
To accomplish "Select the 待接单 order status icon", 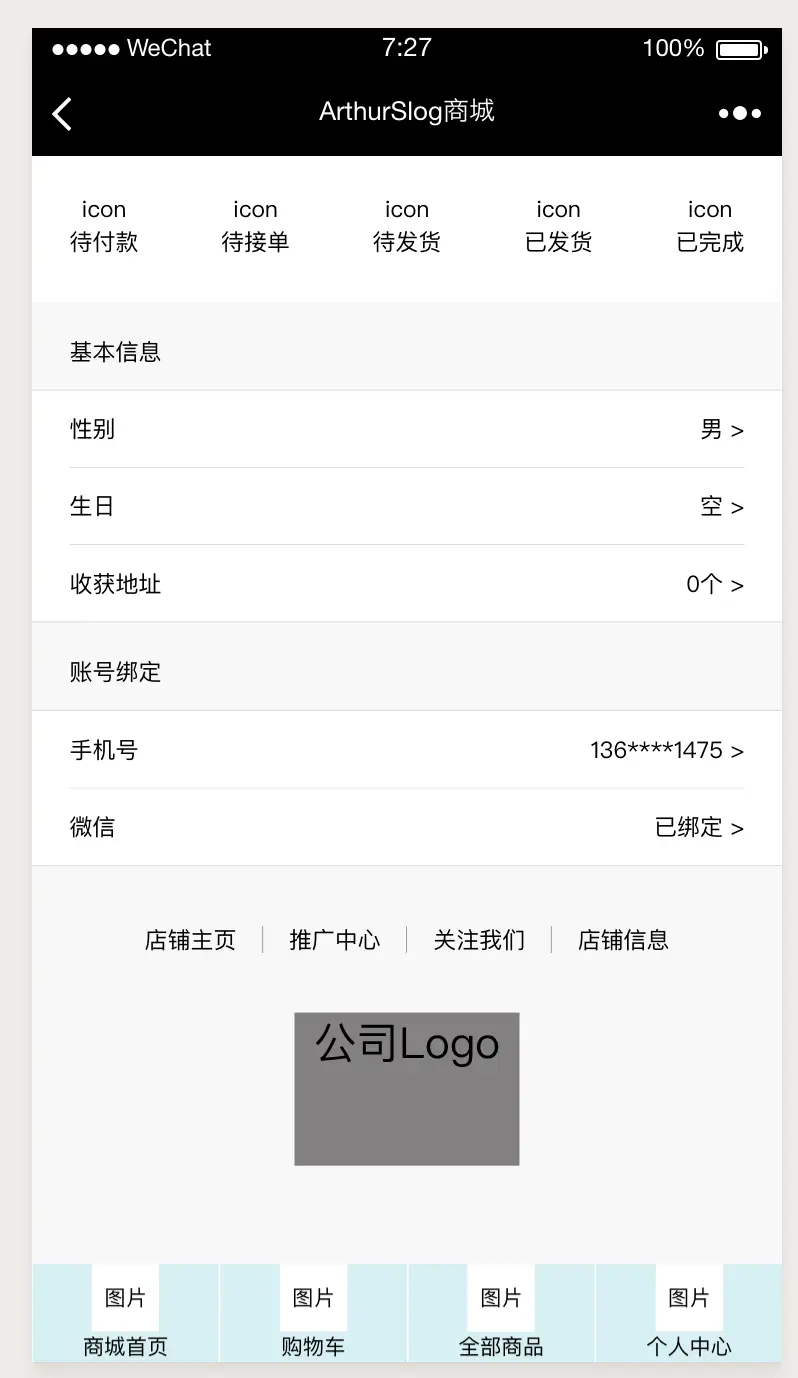I will click(x=255, y=210).
